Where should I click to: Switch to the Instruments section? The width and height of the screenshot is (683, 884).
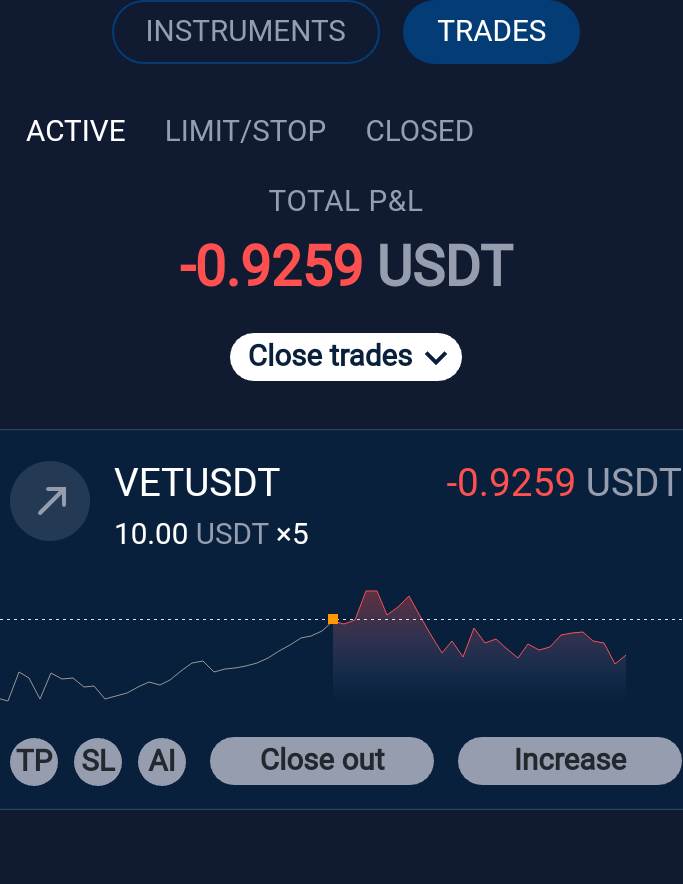245,32
